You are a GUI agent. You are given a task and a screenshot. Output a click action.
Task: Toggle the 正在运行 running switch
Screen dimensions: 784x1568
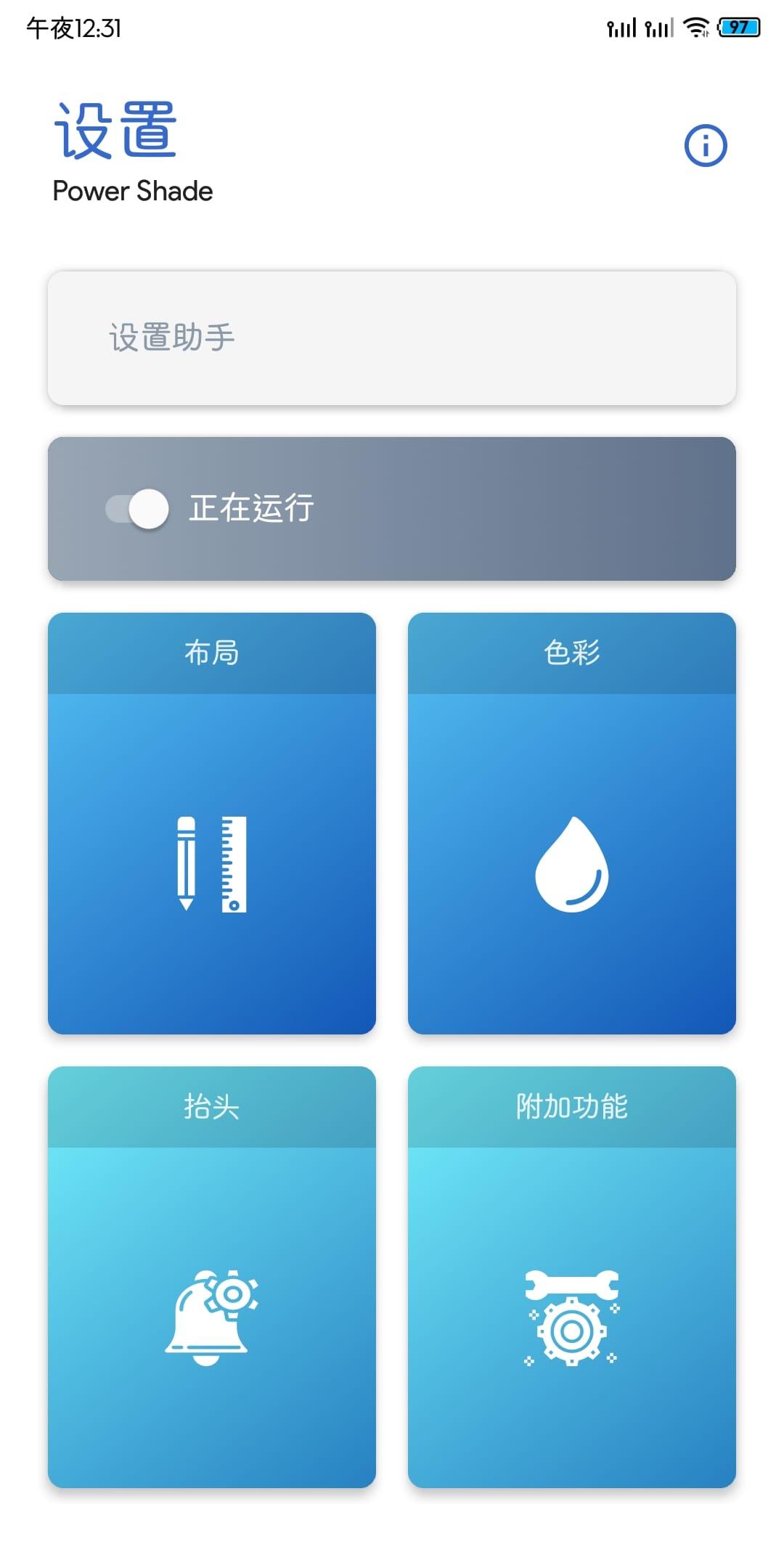pyautogui.click(x=138, y=509)
